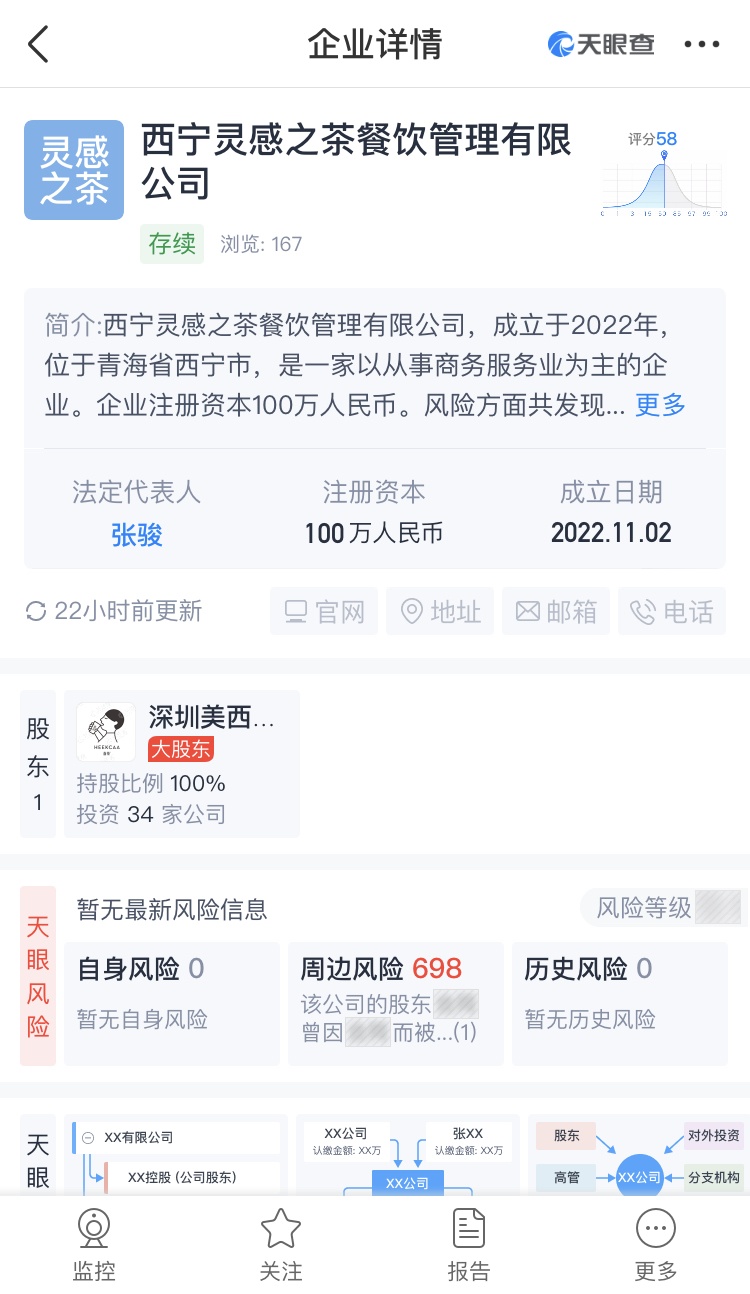Select 监控 in the bottom bar
750x1294 pixels.
(94, 1245)
